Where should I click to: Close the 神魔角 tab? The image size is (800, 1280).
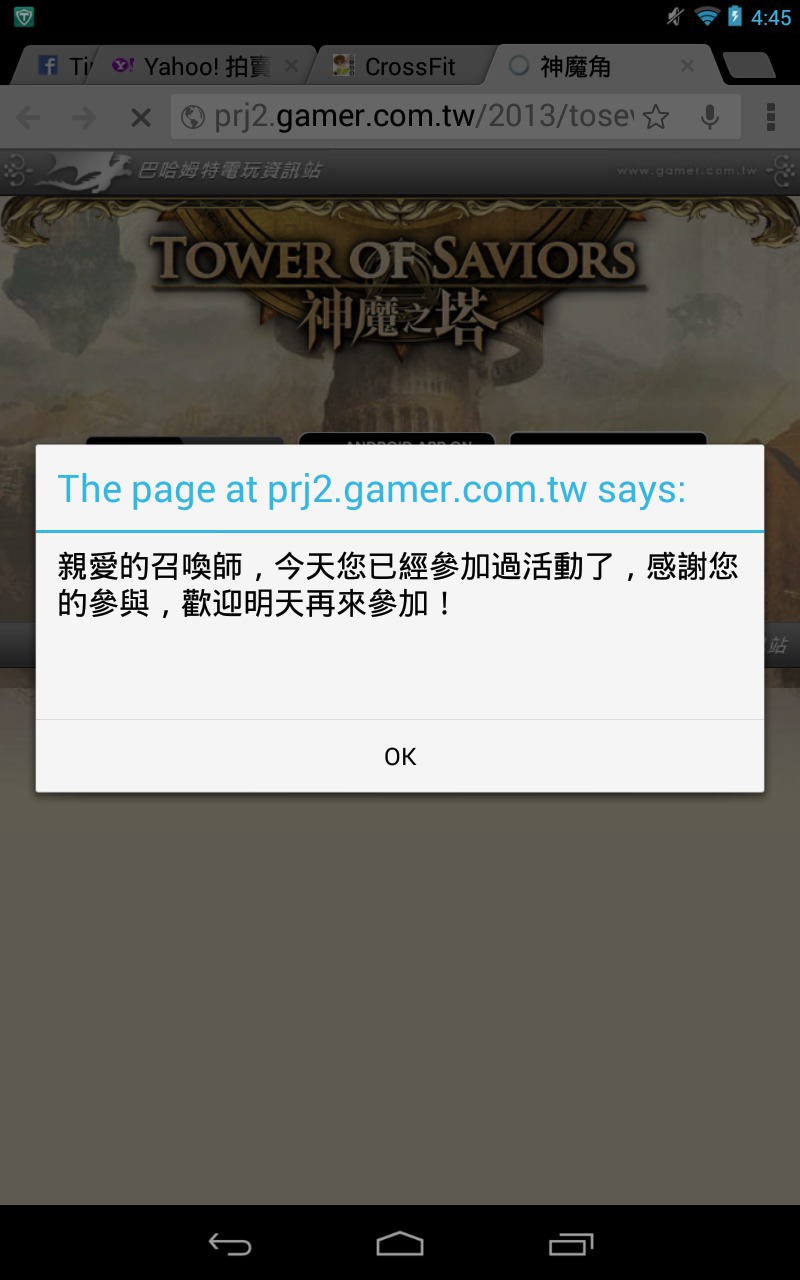point(687,66)
